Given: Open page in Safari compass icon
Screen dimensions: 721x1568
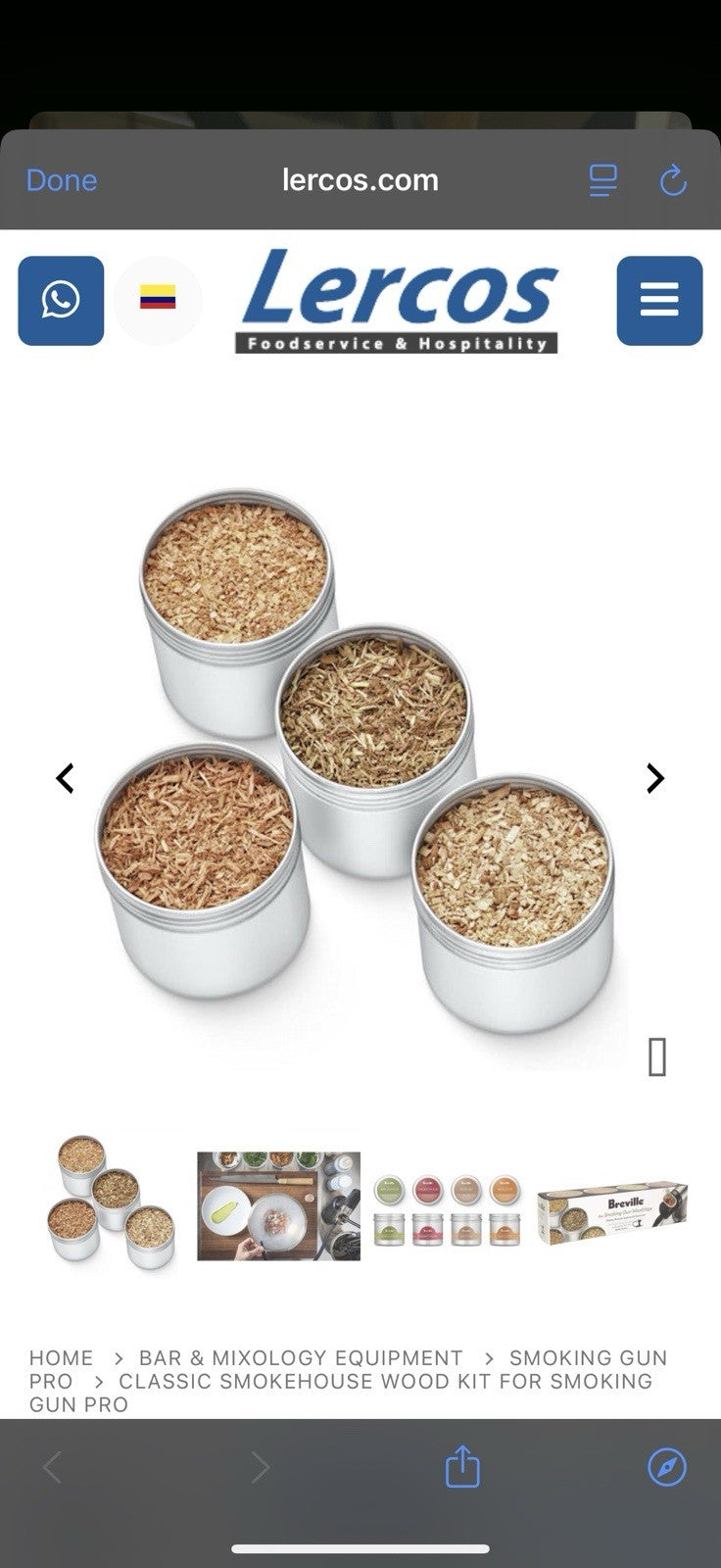Looking at the screenshot, I should click(x=667, y=1467).
